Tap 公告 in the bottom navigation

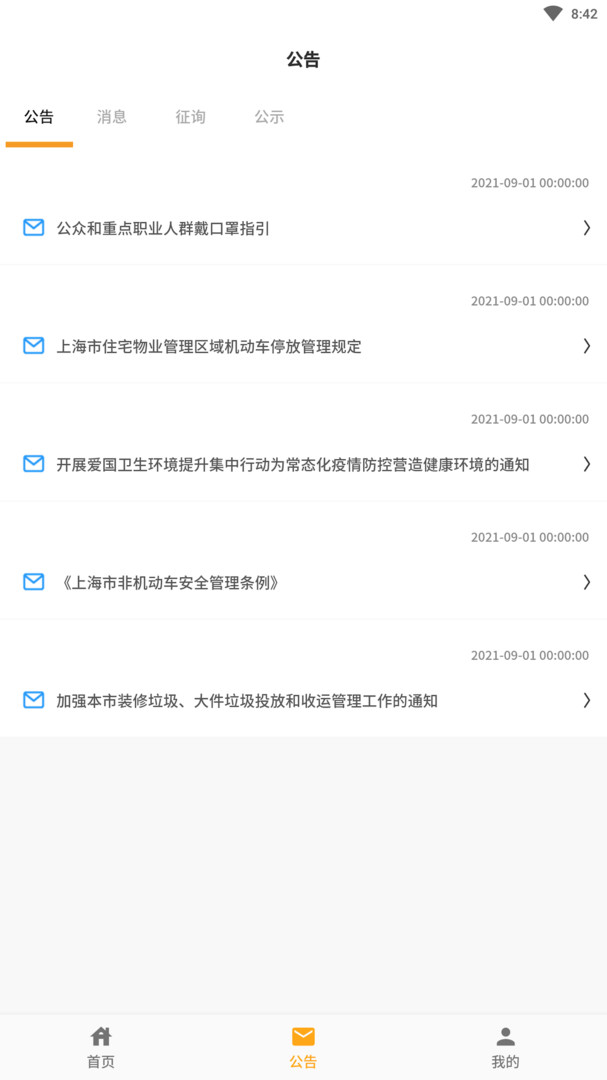click(x=303, y=1047)
